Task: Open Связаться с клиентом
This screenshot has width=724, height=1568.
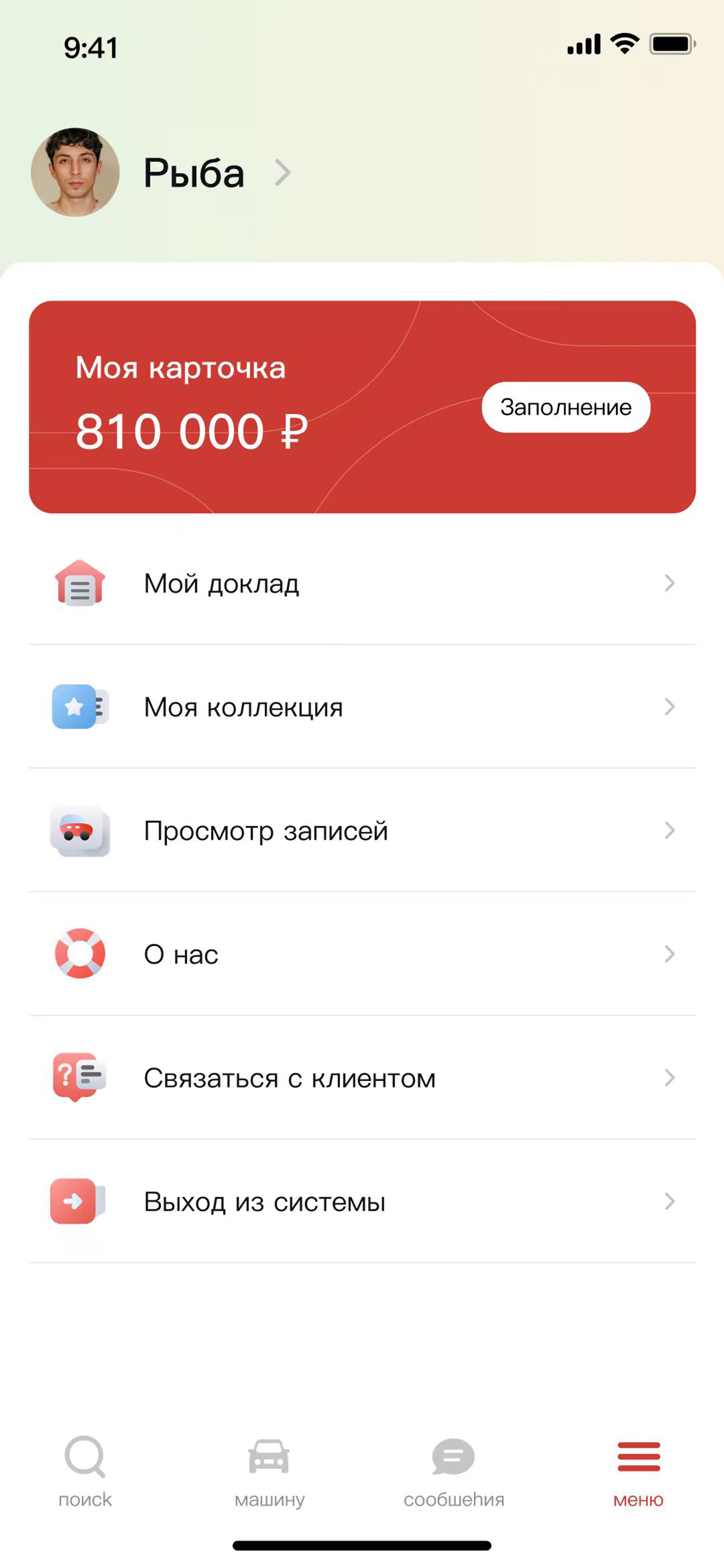Action: [x=361, y=1078]
